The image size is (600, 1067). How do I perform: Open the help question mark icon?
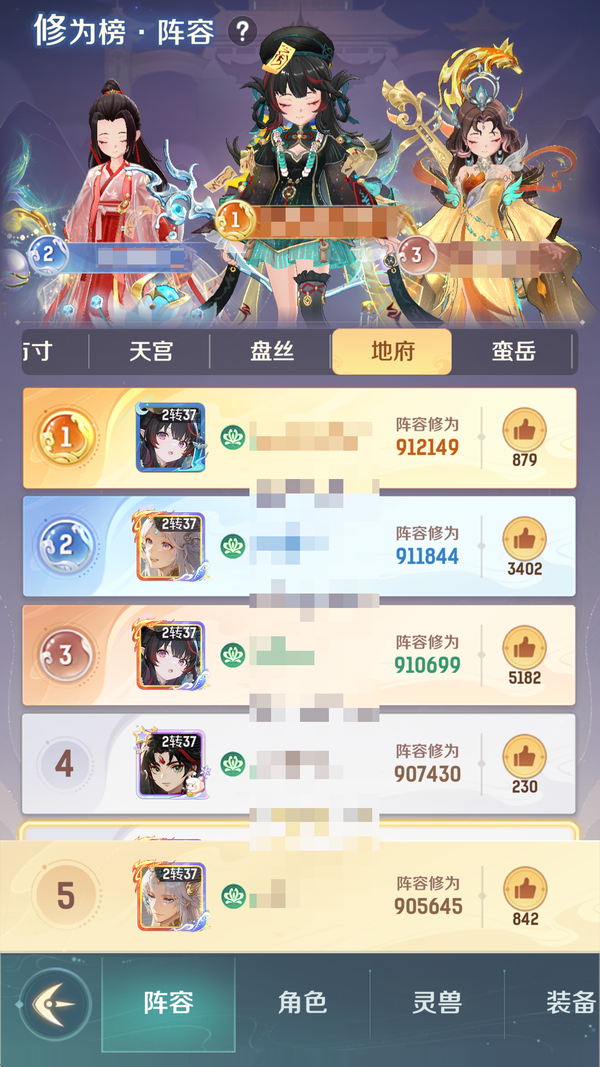tap(242, 31)
